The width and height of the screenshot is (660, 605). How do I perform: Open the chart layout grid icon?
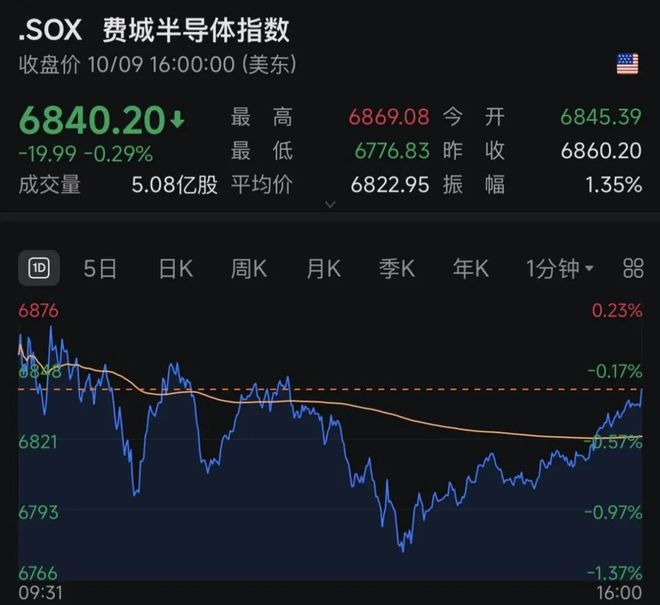coord(633,268)
